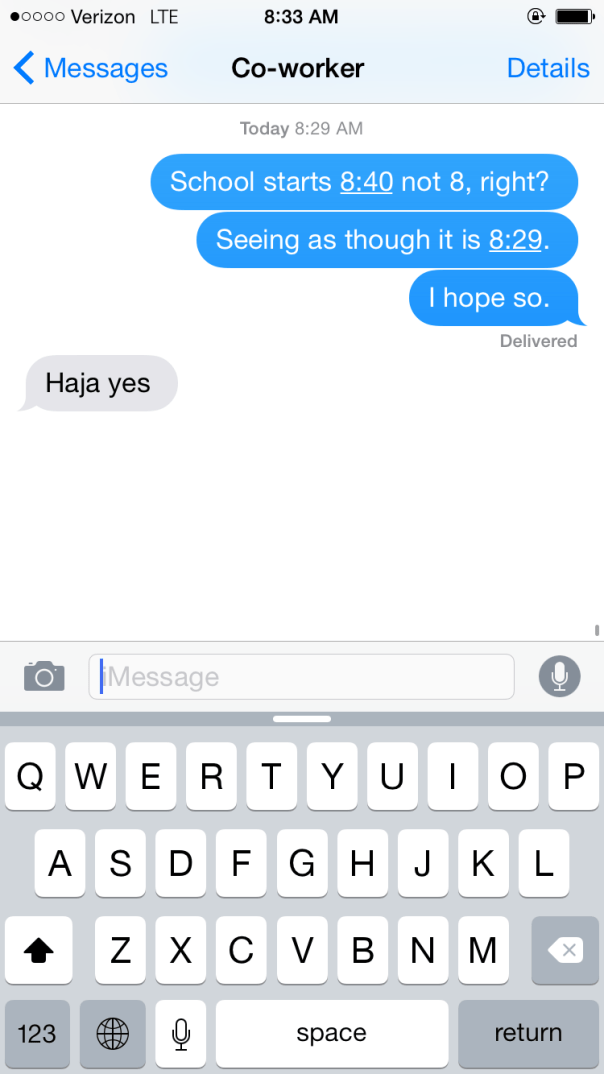This screenshot has height=1074, width=604.
Task: Open the camera to attach a photo
Action: click(44, 676)
